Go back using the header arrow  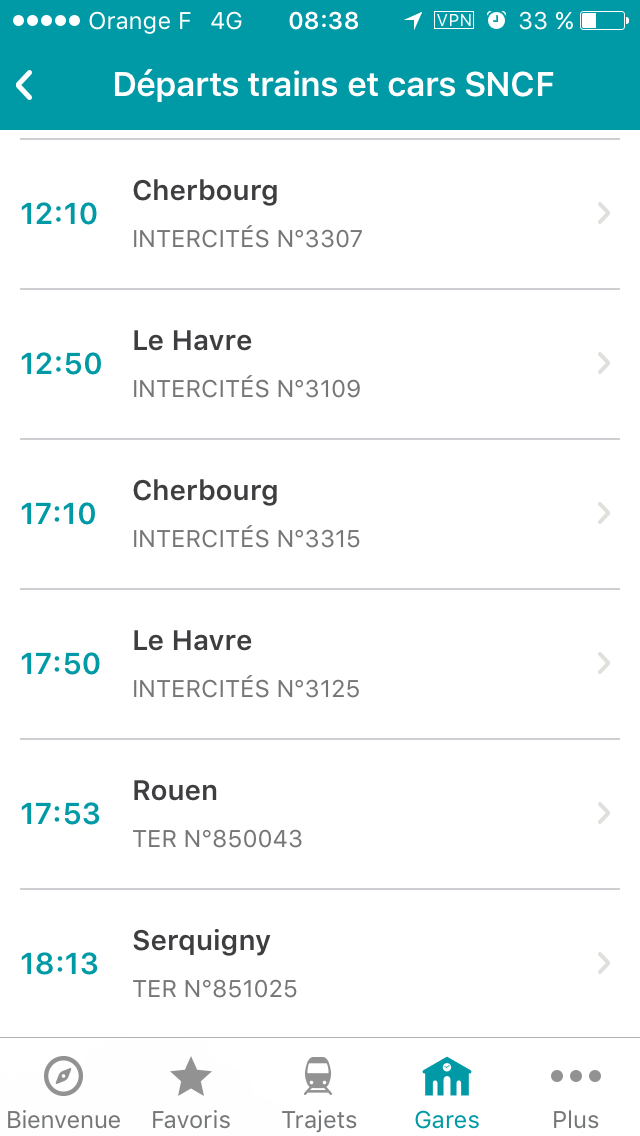click(x=25, y=85)
